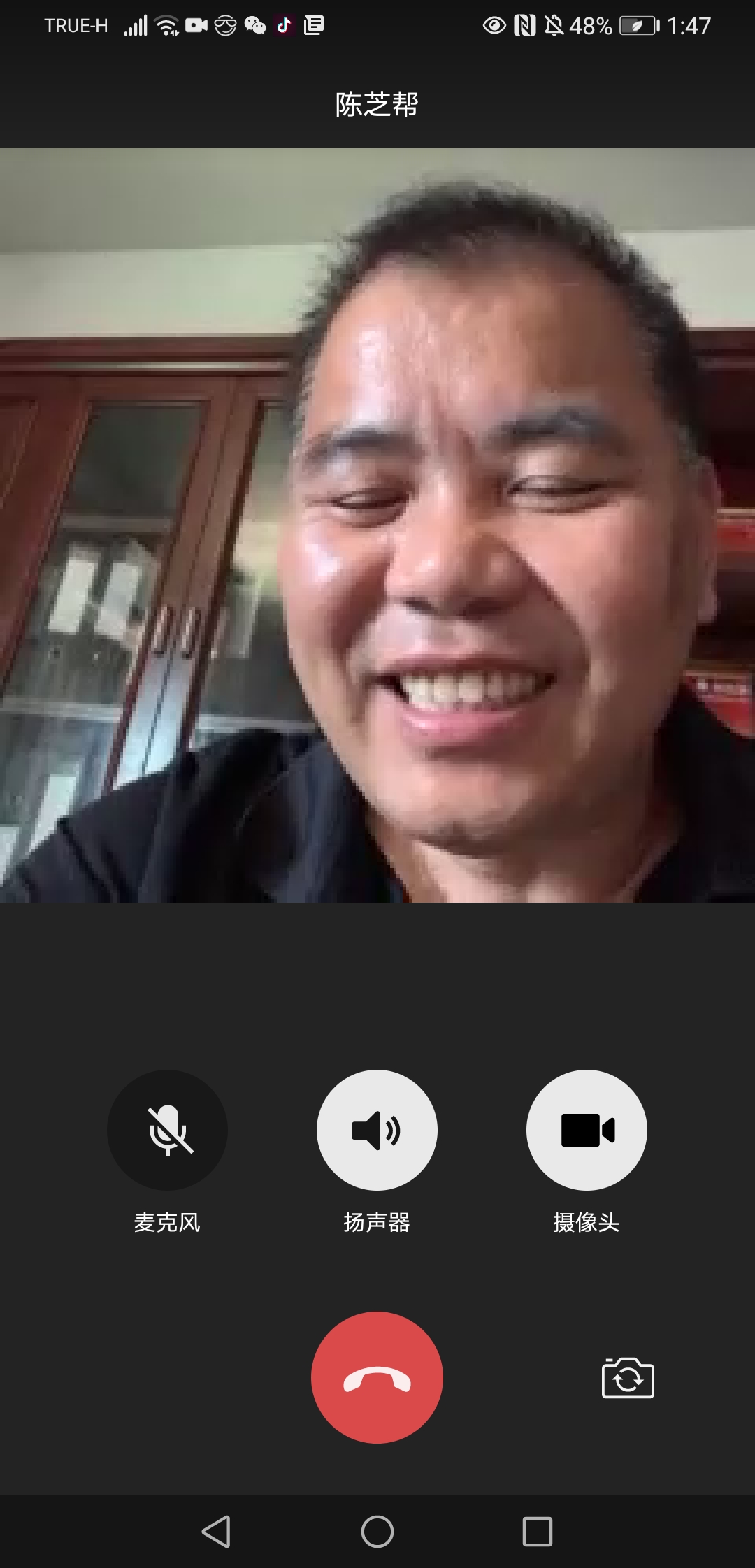Open recent apps from the navigation bar

point(538,1532)
